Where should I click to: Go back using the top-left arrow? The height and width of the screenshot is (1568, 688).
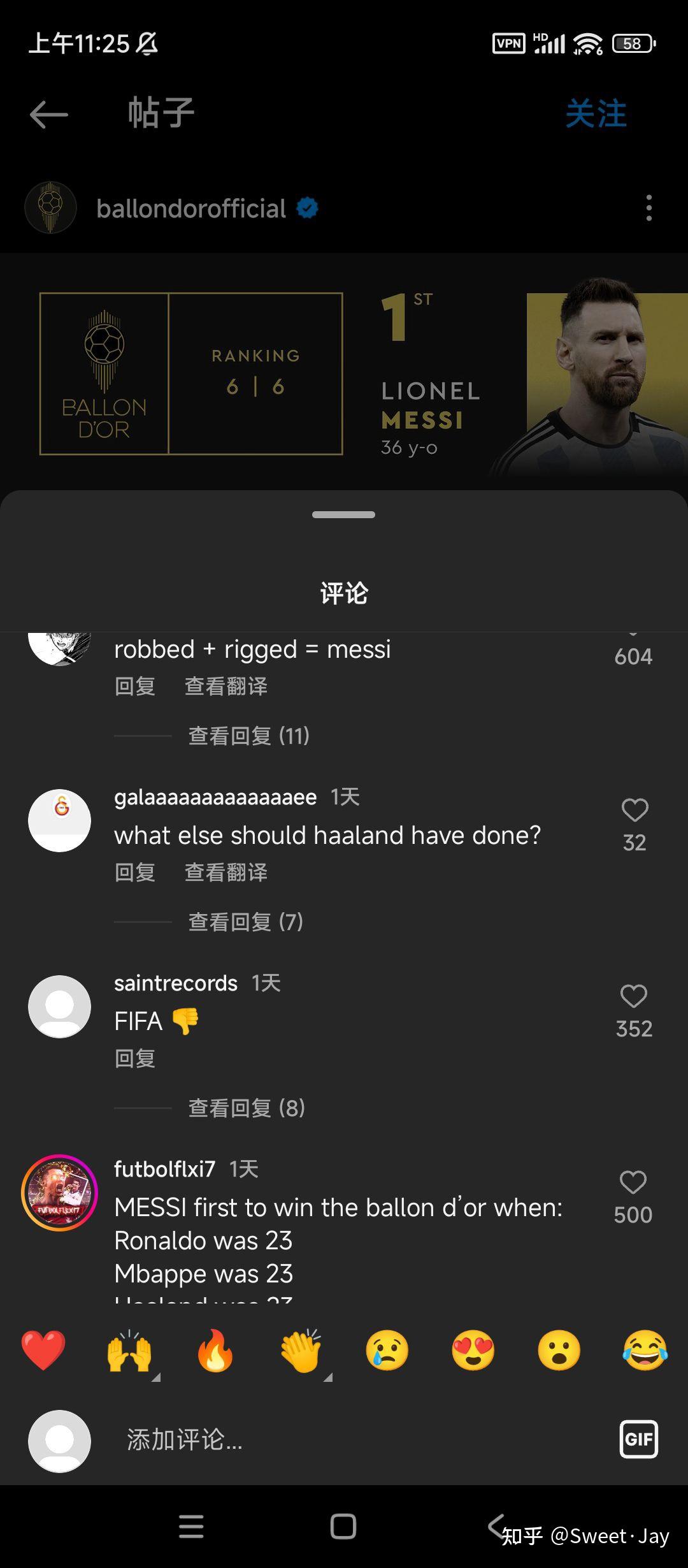(48, 115)
